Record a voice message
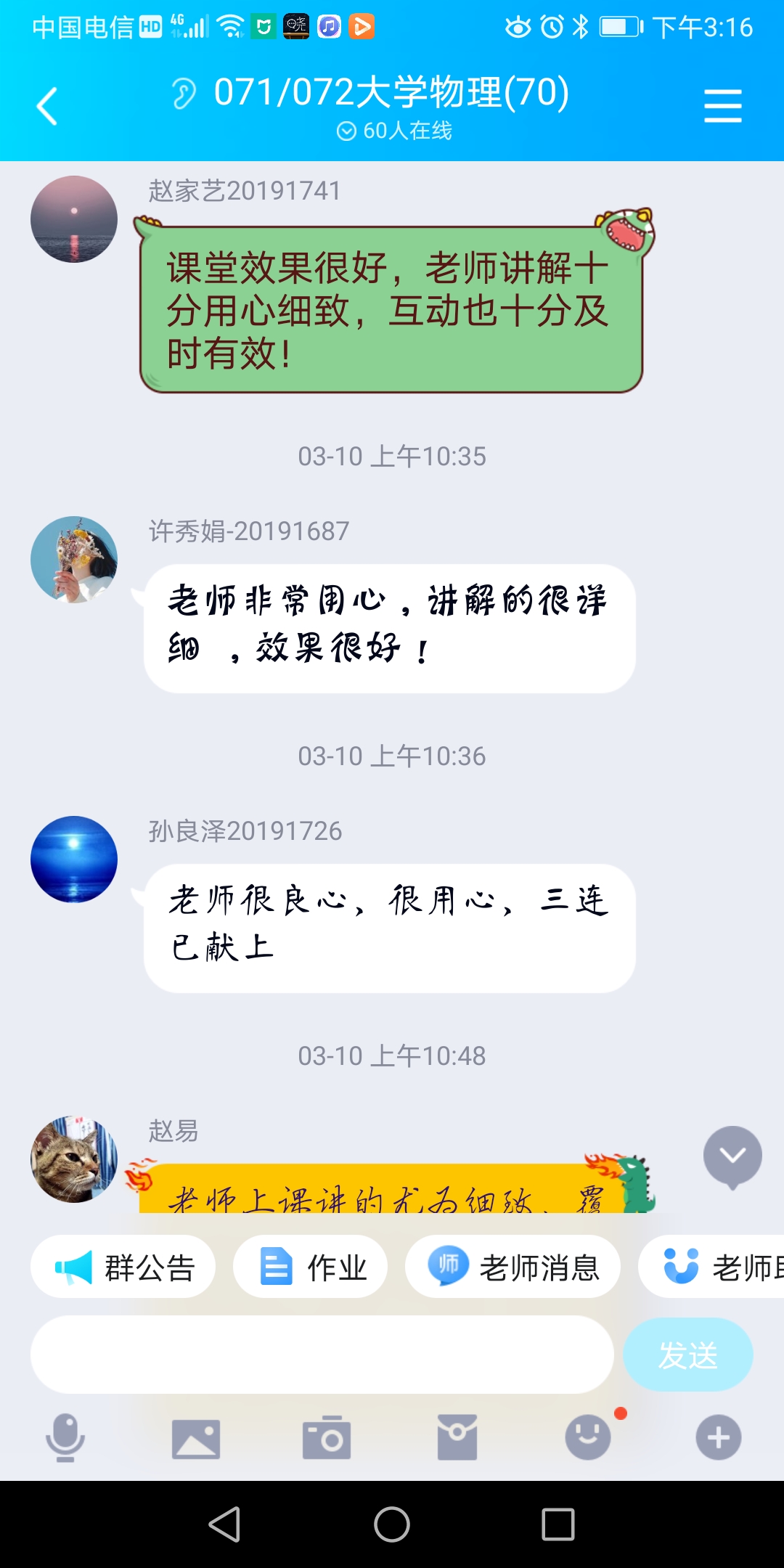The width and height of the screenshot is (784, 1568). 65,1437
